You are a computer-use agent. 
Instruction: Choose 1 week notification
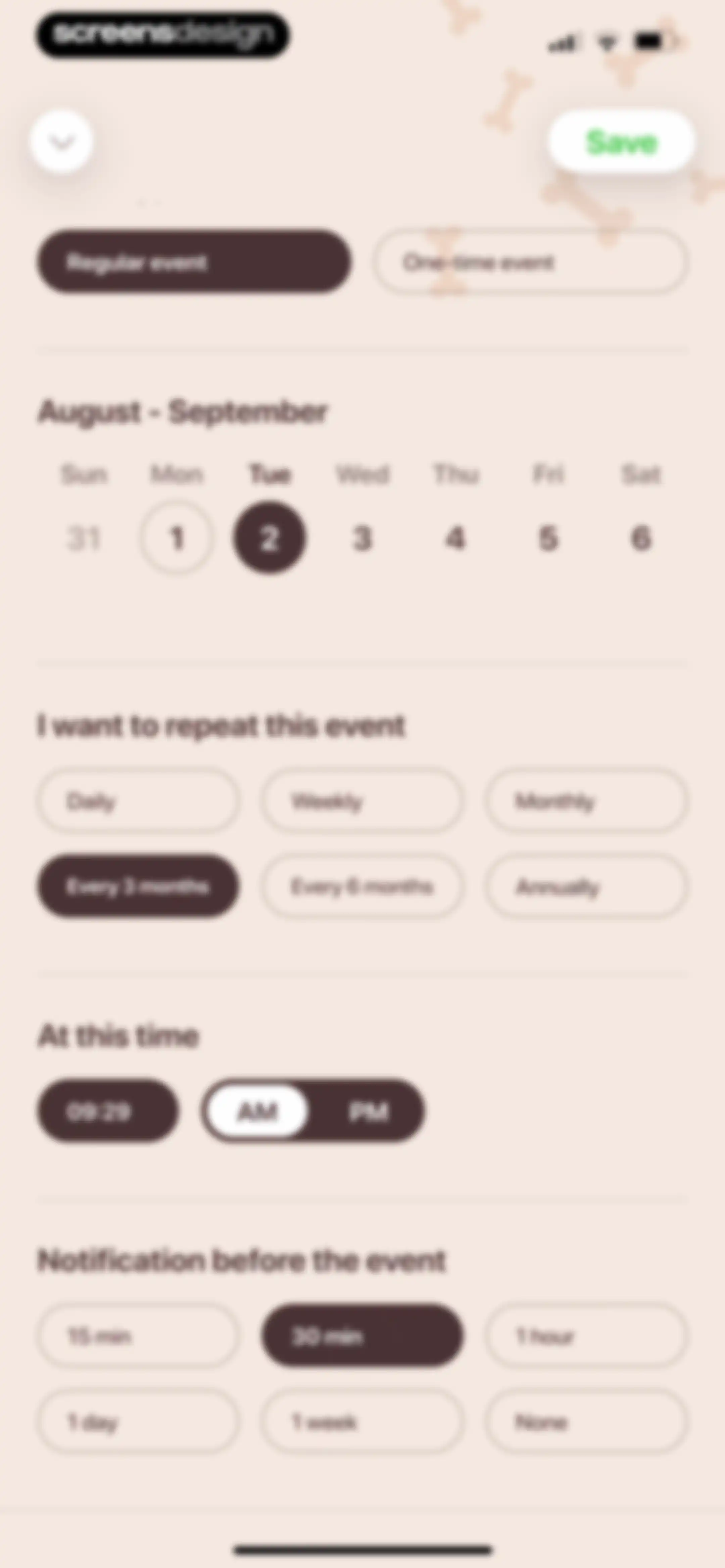point(362,1421)
